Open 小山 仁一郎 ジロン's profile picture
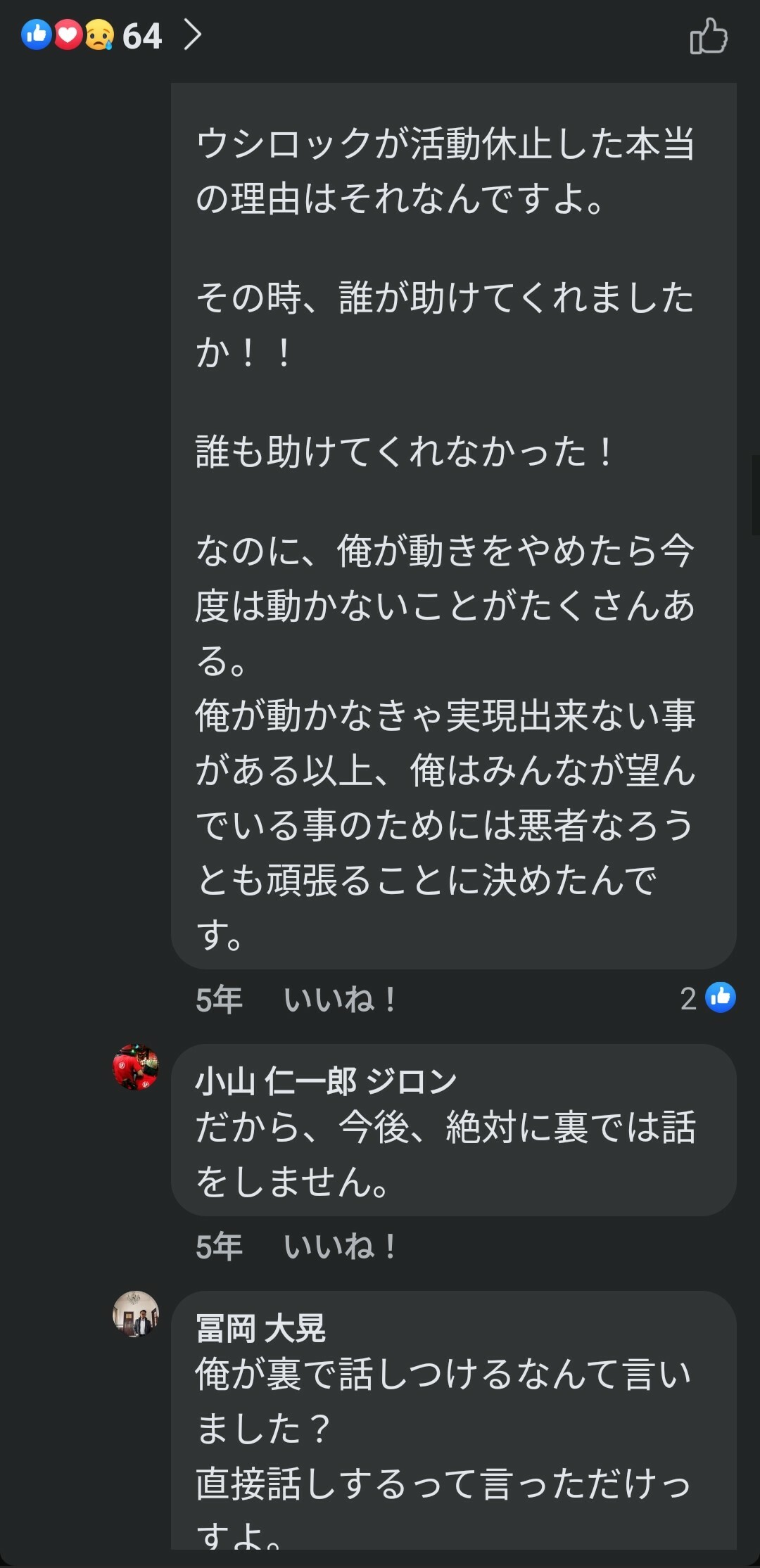 coord(136,1067)
